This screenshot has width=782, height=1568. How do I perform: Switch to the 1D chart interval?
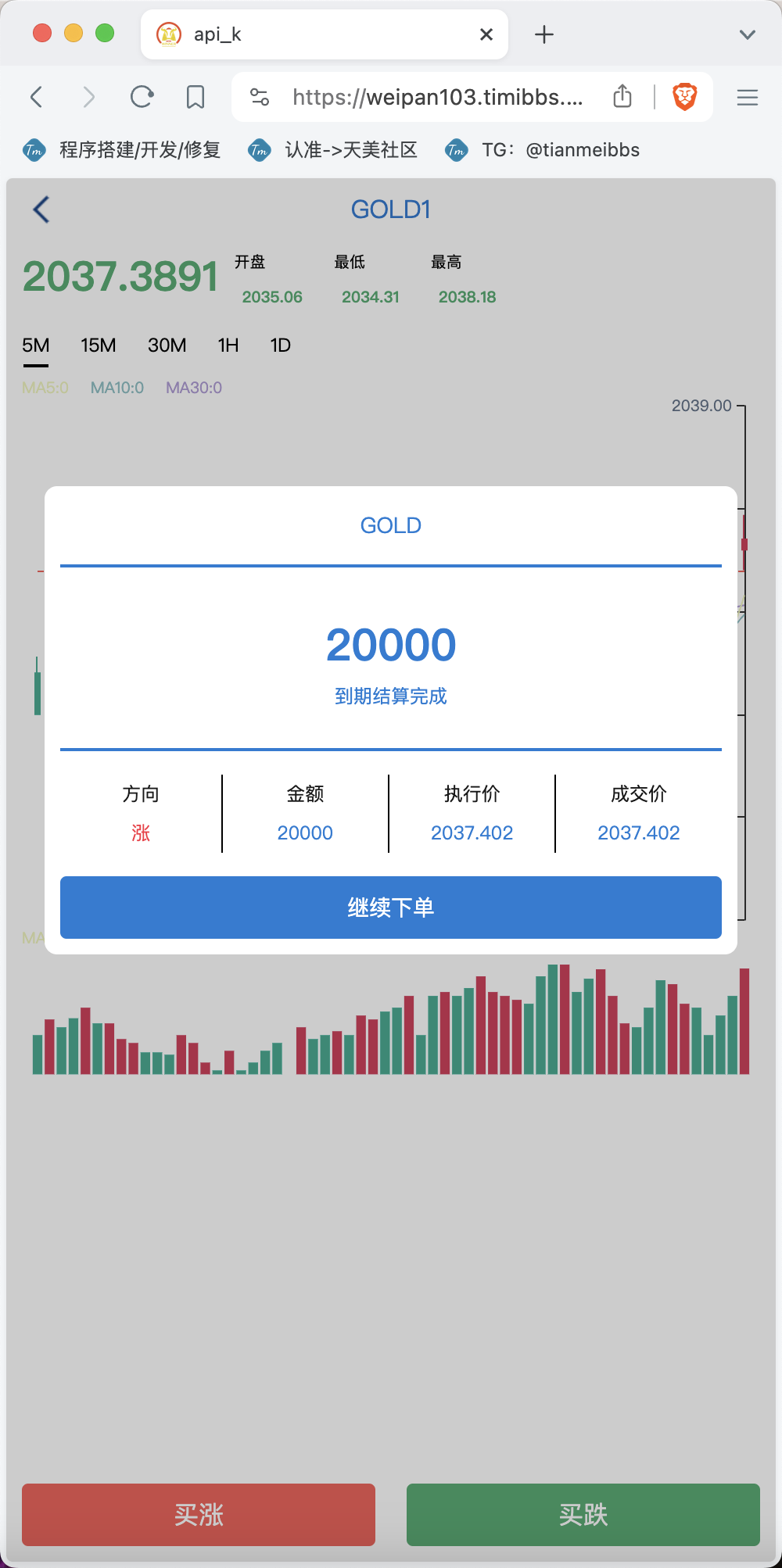(x=281, y=345)
